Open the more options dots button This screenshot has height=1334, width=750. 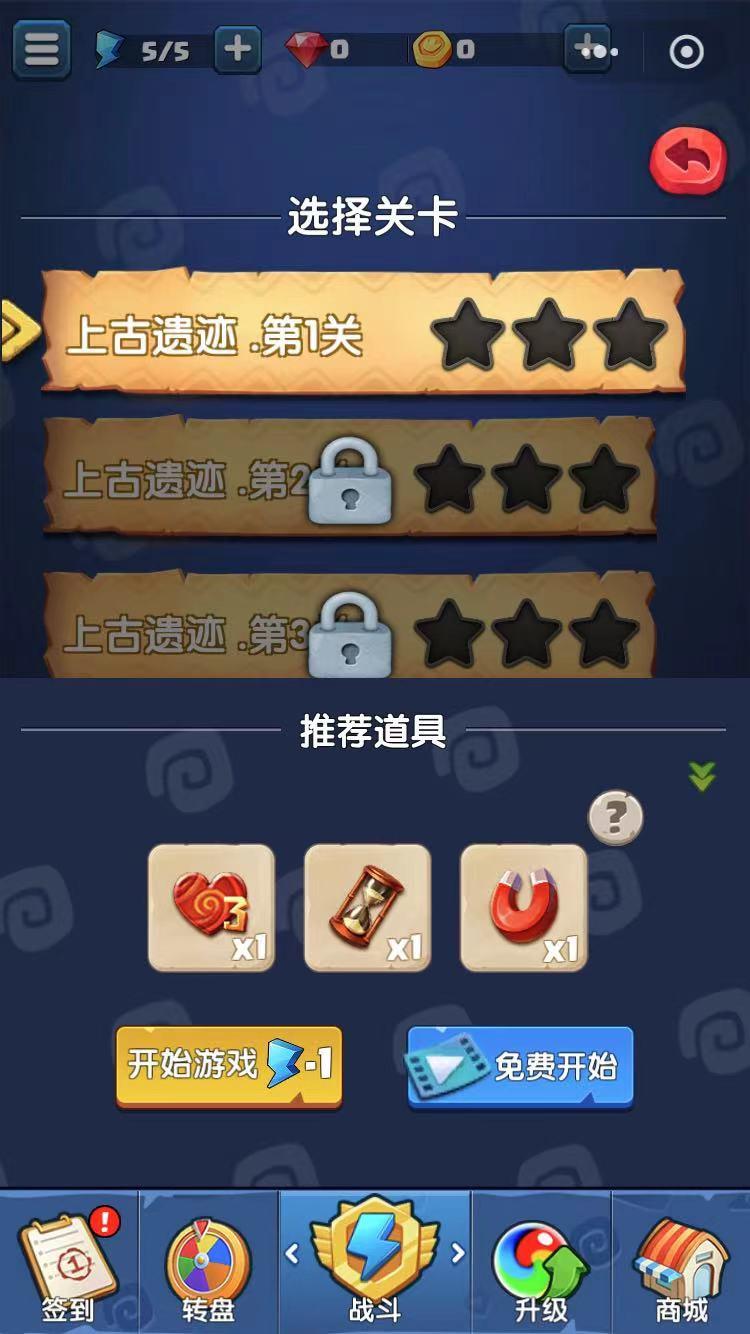(x=596, y=49)
